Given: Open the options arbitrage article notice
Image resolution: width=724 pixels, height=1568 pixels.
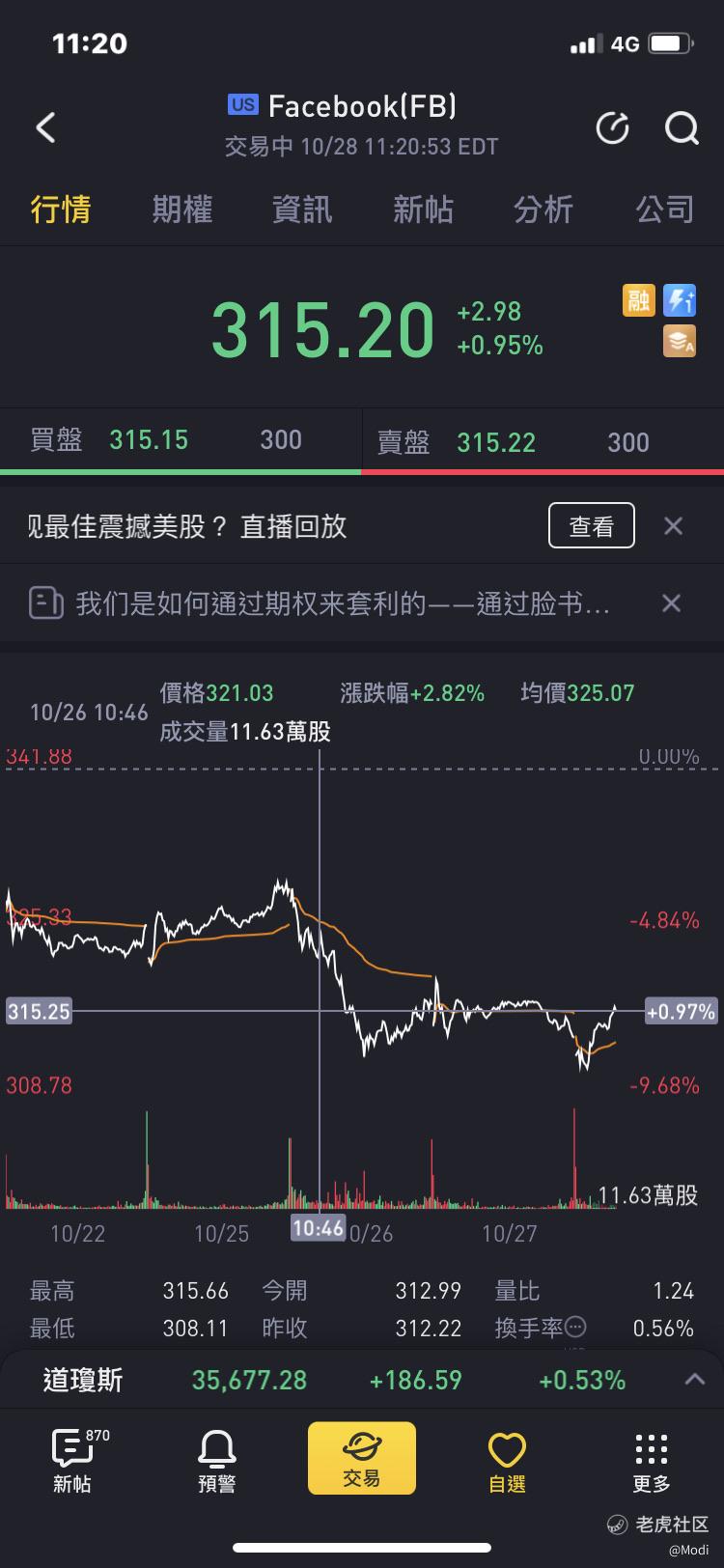Looking at the screenshot, I should tap(319, 603).
